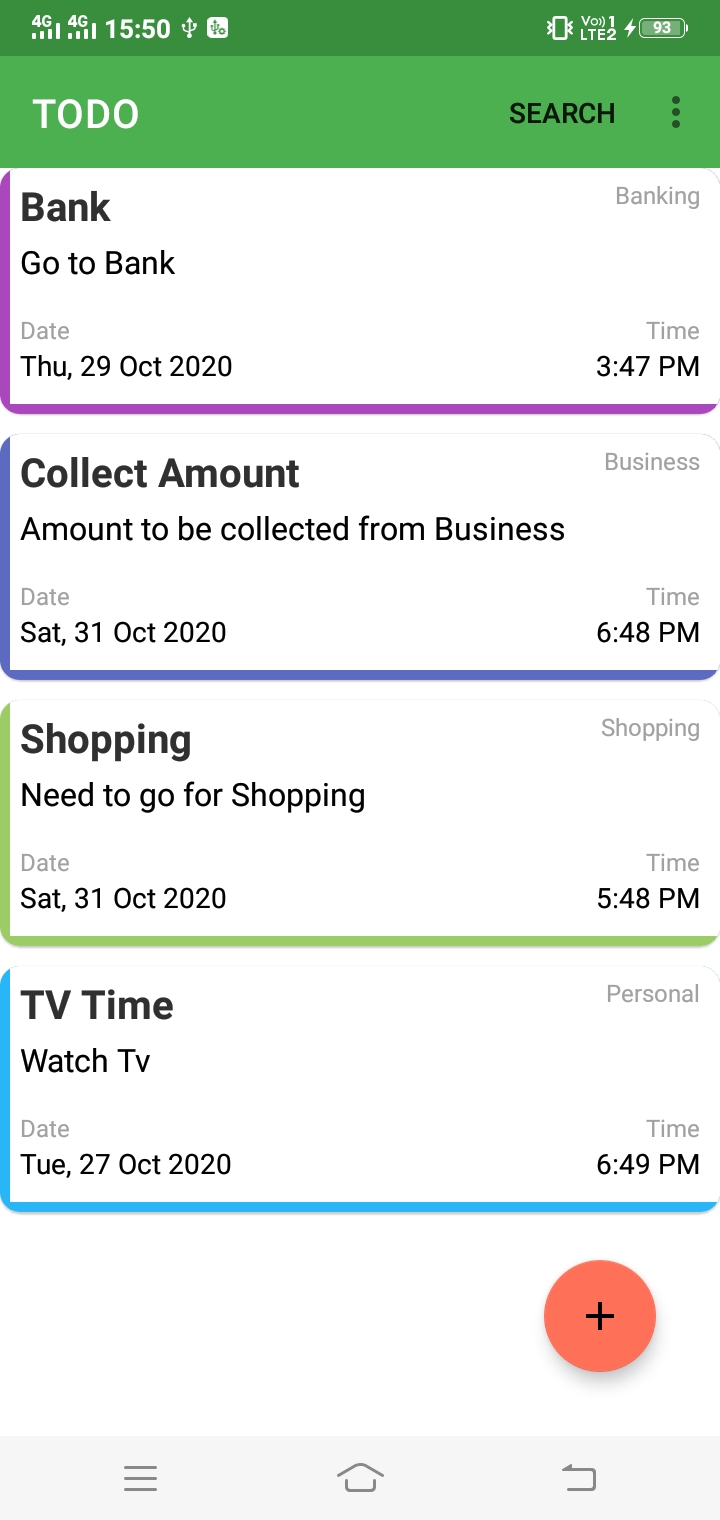View the TV Time todo card
Viewport: 720px width, 1520px height.
(360, 1088)
